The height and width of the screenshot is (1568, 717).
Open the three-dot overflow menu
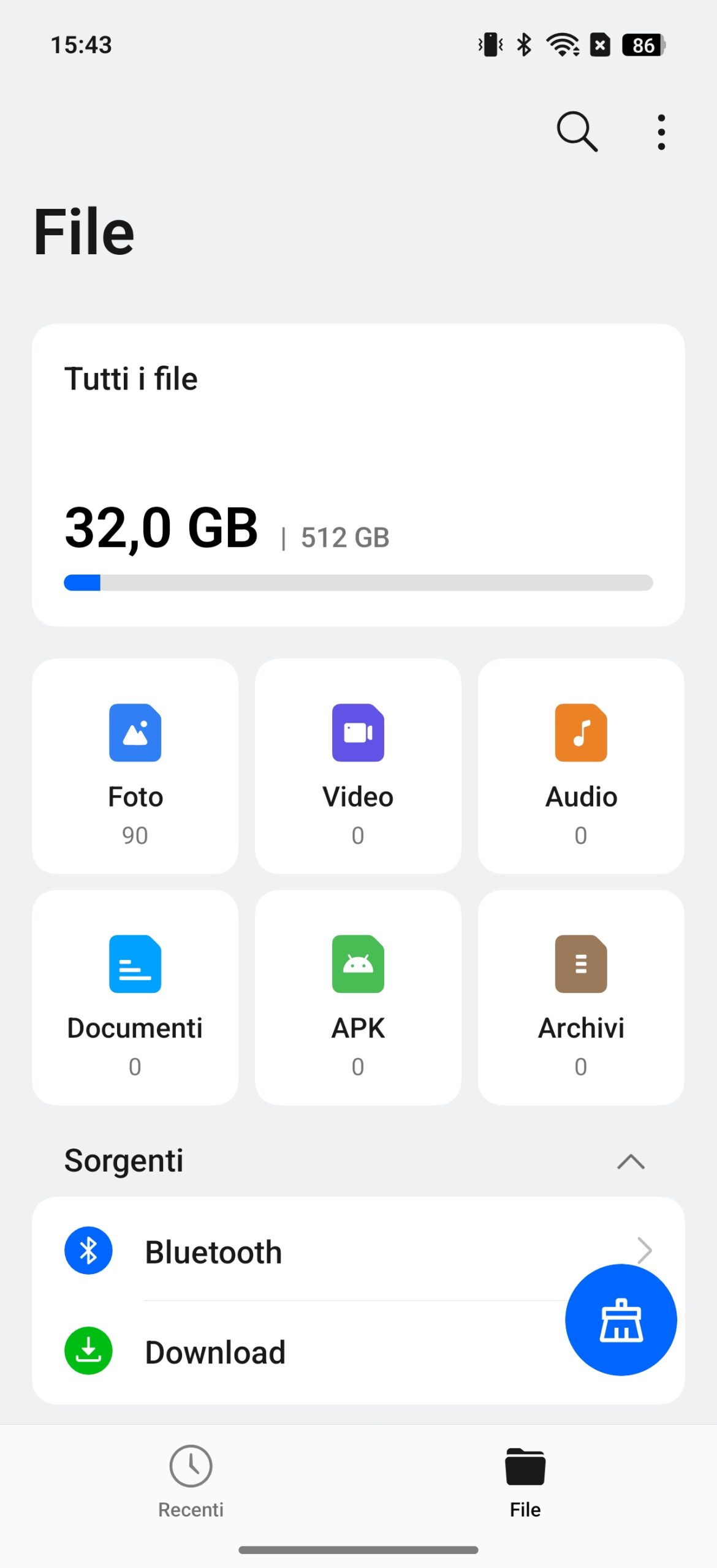tap(661, 132)
